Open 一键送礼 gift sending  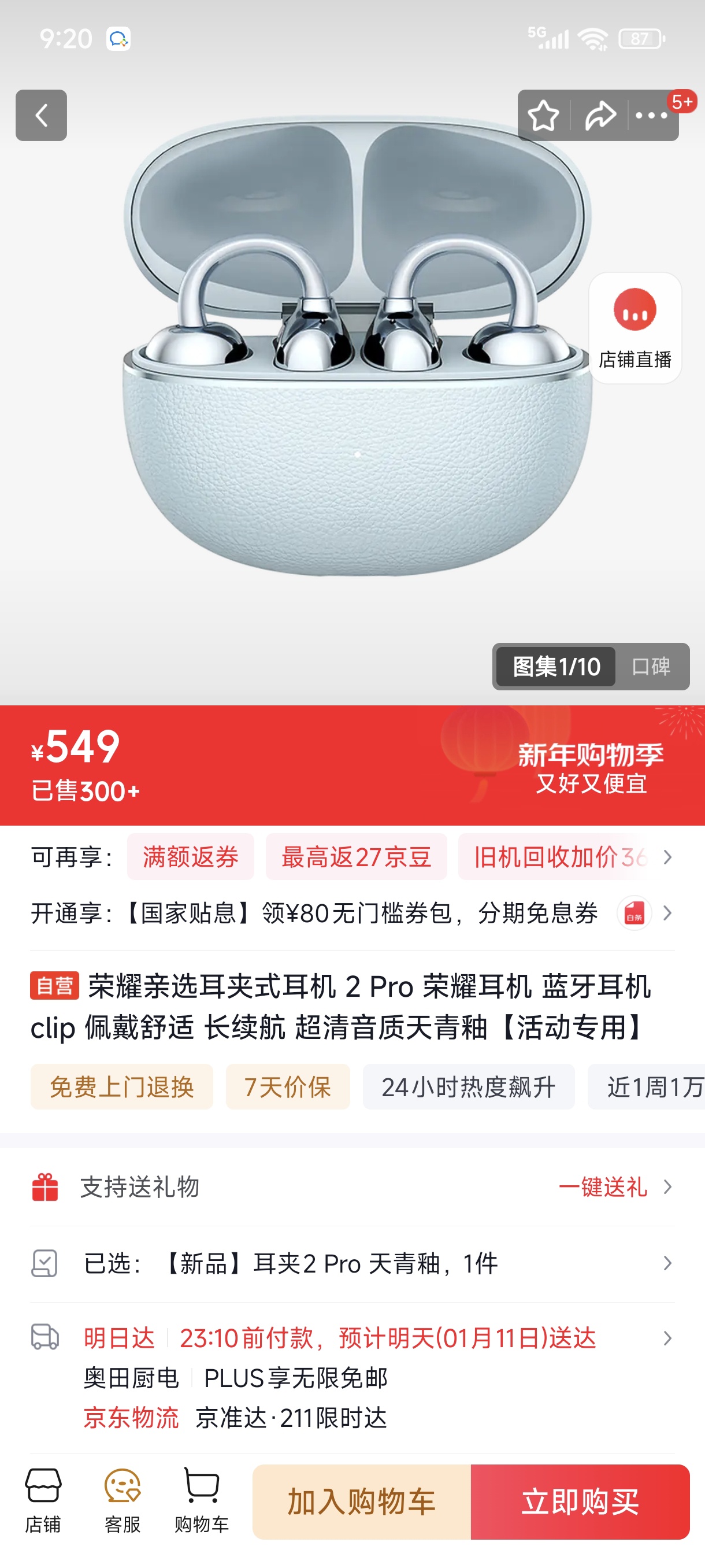pos(613,1187)
